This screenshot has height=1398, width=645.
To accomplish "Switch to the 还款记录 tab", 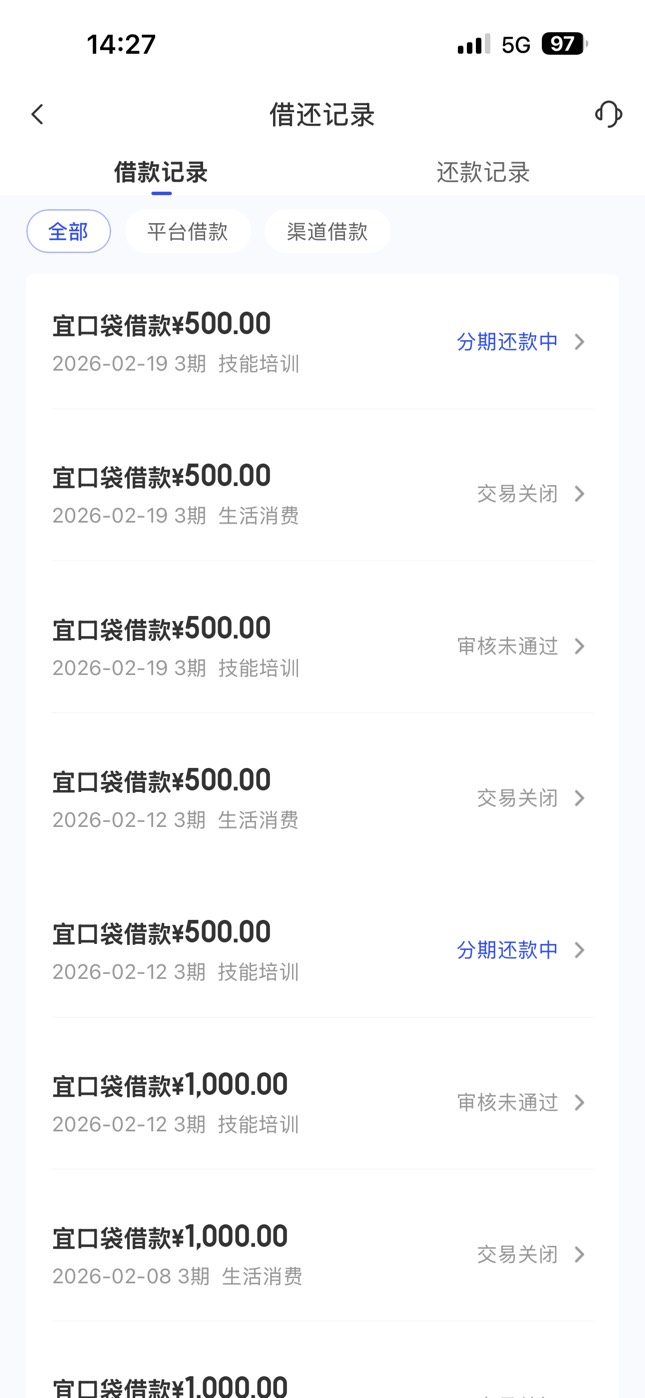I will [483, 173].
